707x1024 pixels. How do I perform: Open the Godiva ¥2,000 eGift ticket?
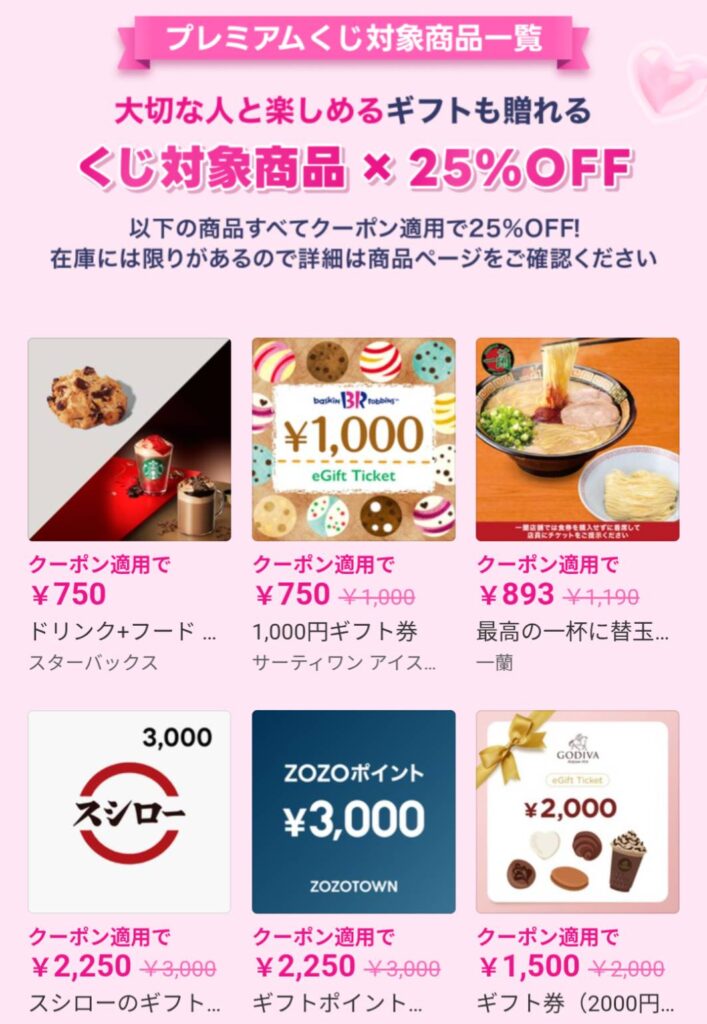pos(577,811)
